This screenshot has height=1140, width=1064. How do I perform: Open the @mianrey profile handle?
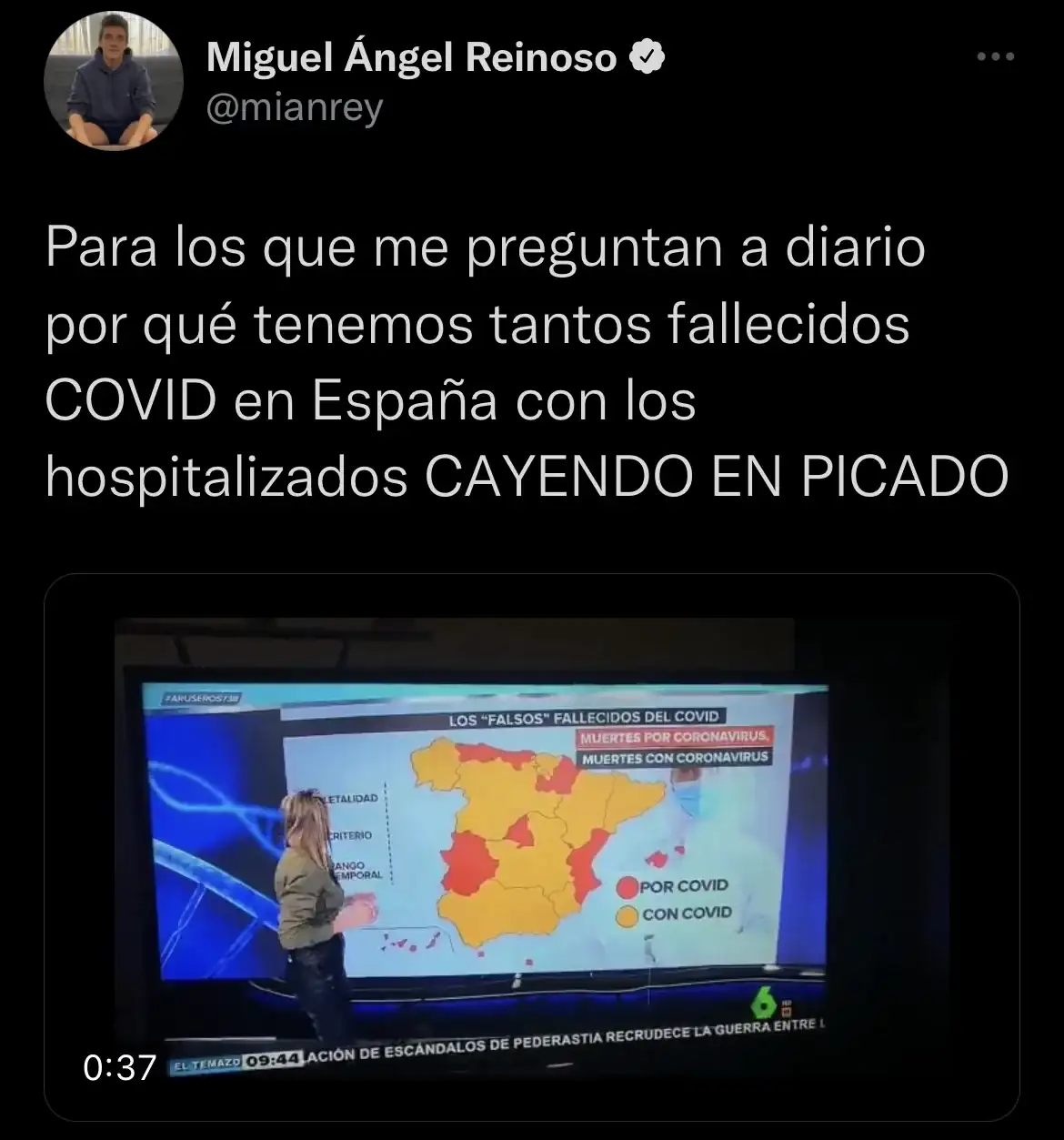(x=295, y=108)
